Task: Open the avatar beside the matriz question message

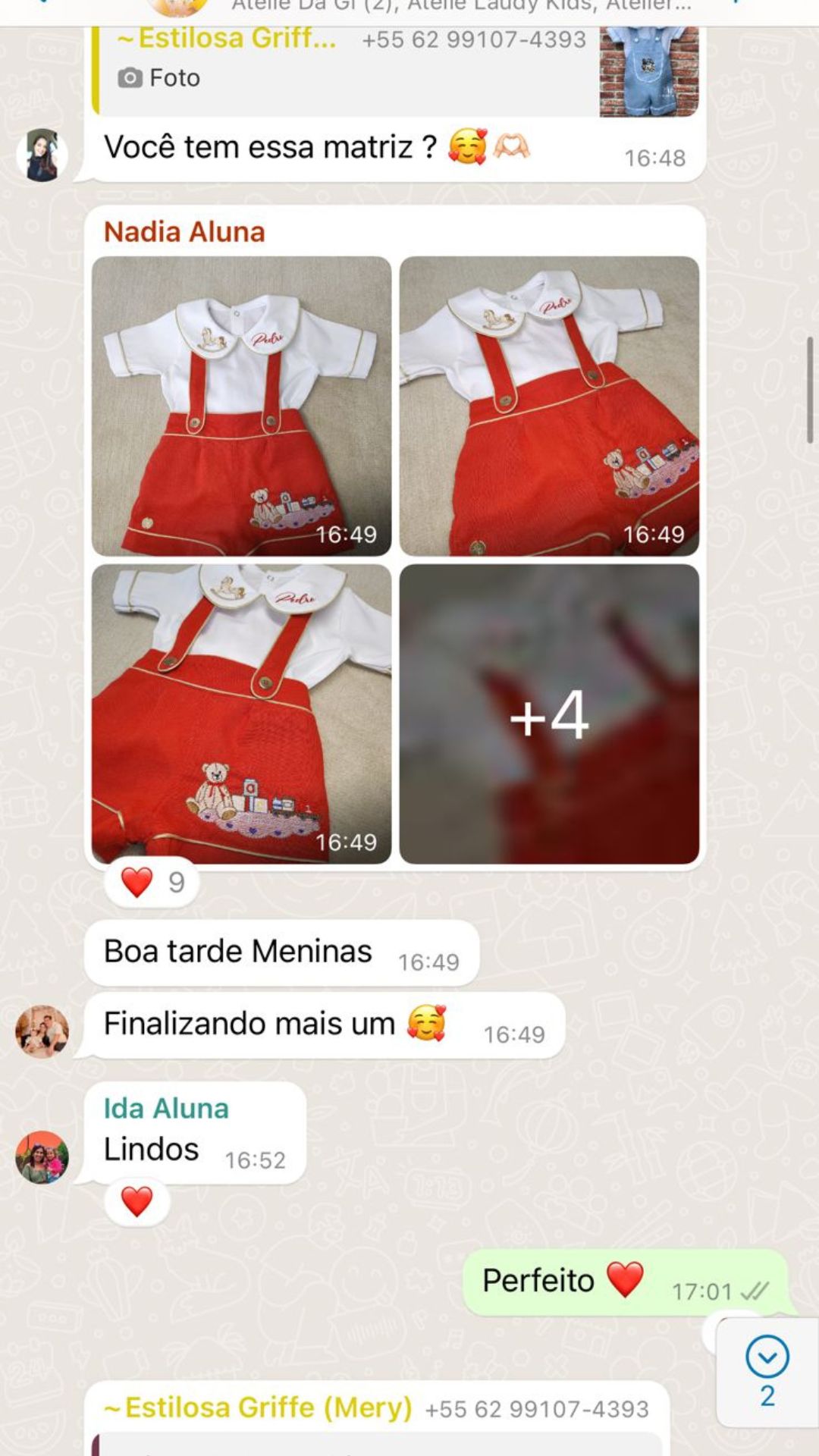Action: 42,155
